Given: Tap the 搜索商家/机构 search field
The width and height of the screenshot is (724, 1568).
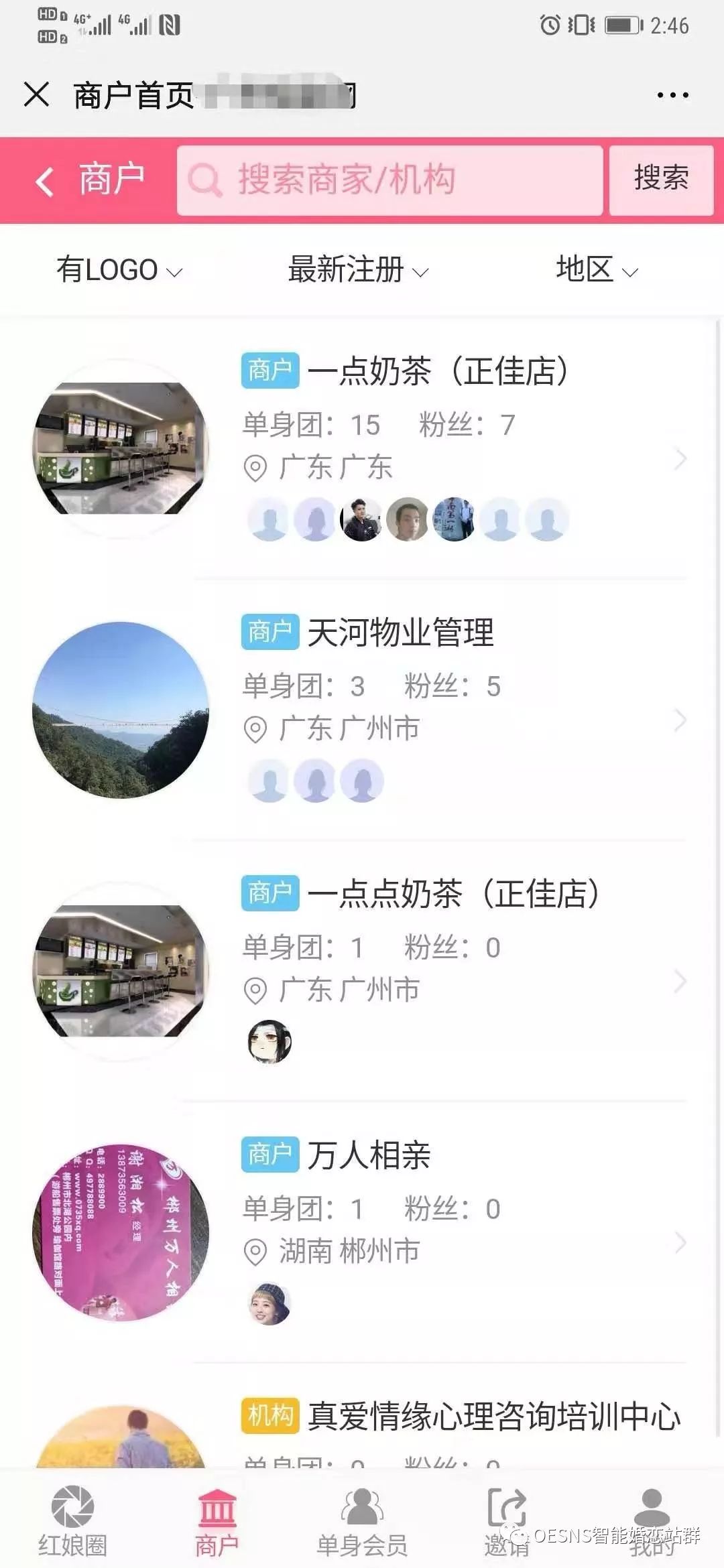Looking at the screenshot, I should click(x=389, y=180).
